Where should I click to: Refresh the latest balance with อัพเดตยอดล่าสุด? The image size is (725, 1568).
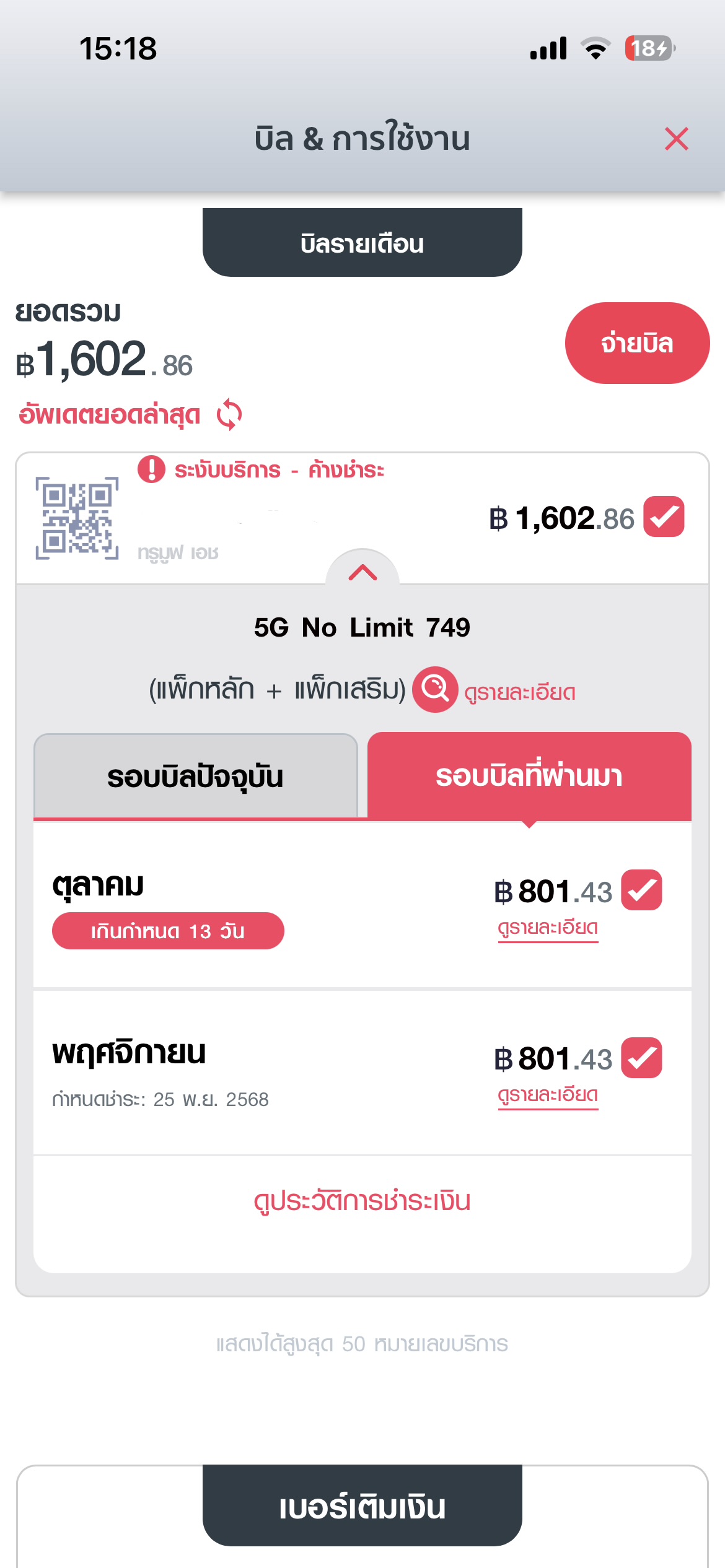[x=130, y=414]
